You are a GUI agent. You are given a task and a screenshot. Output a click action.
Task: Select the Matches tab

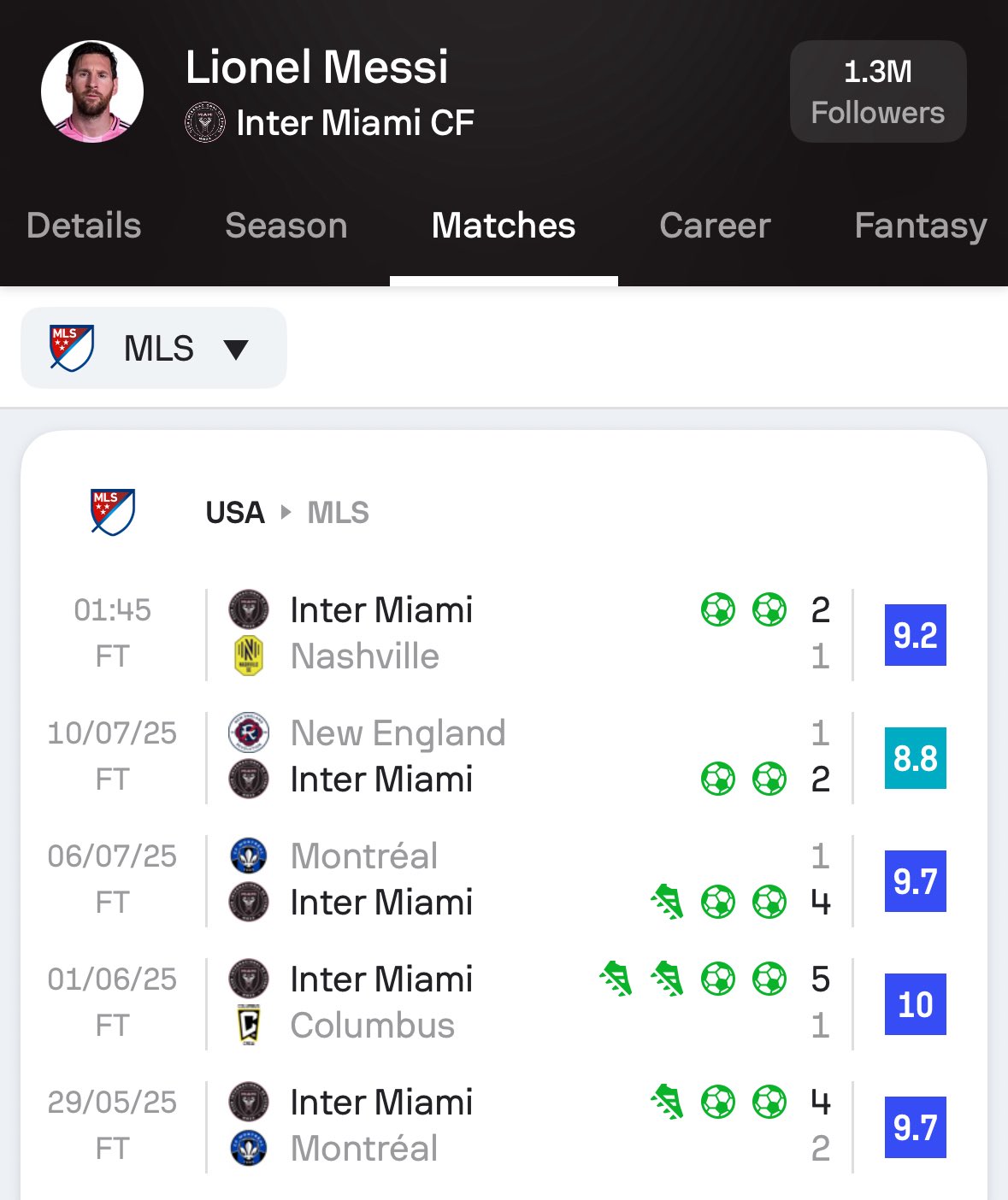pos(504,226)
